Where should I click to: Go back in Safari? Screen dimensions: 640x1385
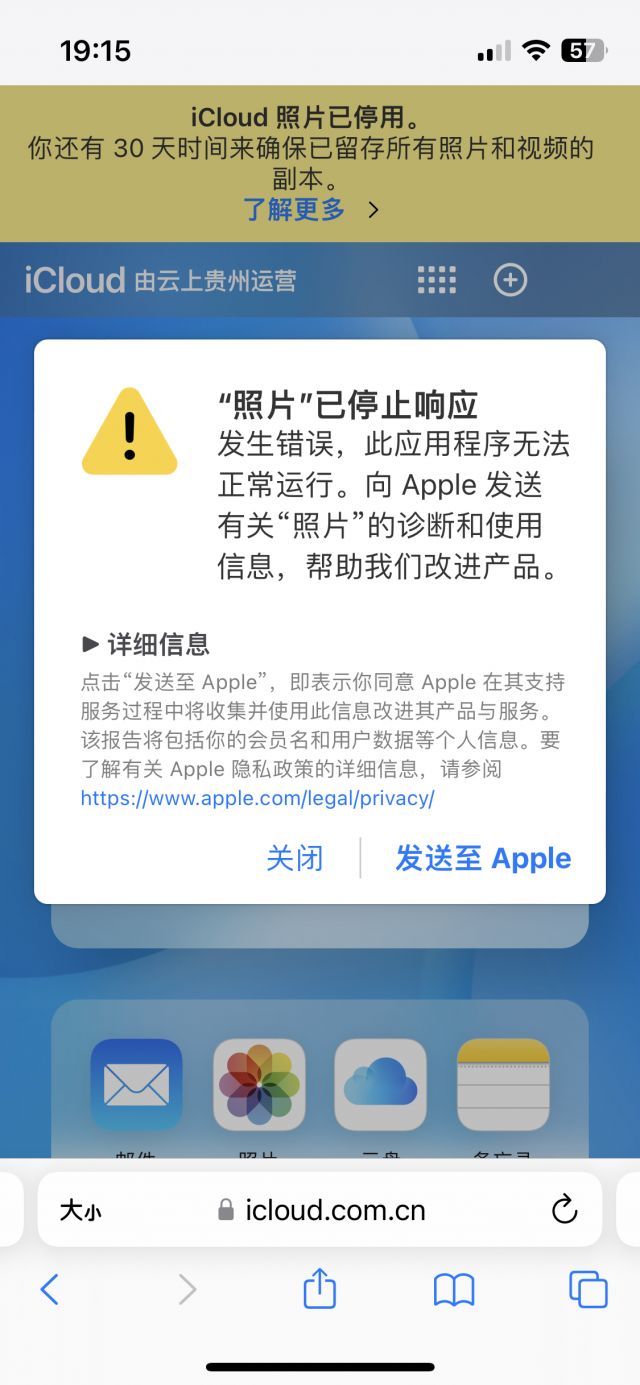click(49, 1289)
